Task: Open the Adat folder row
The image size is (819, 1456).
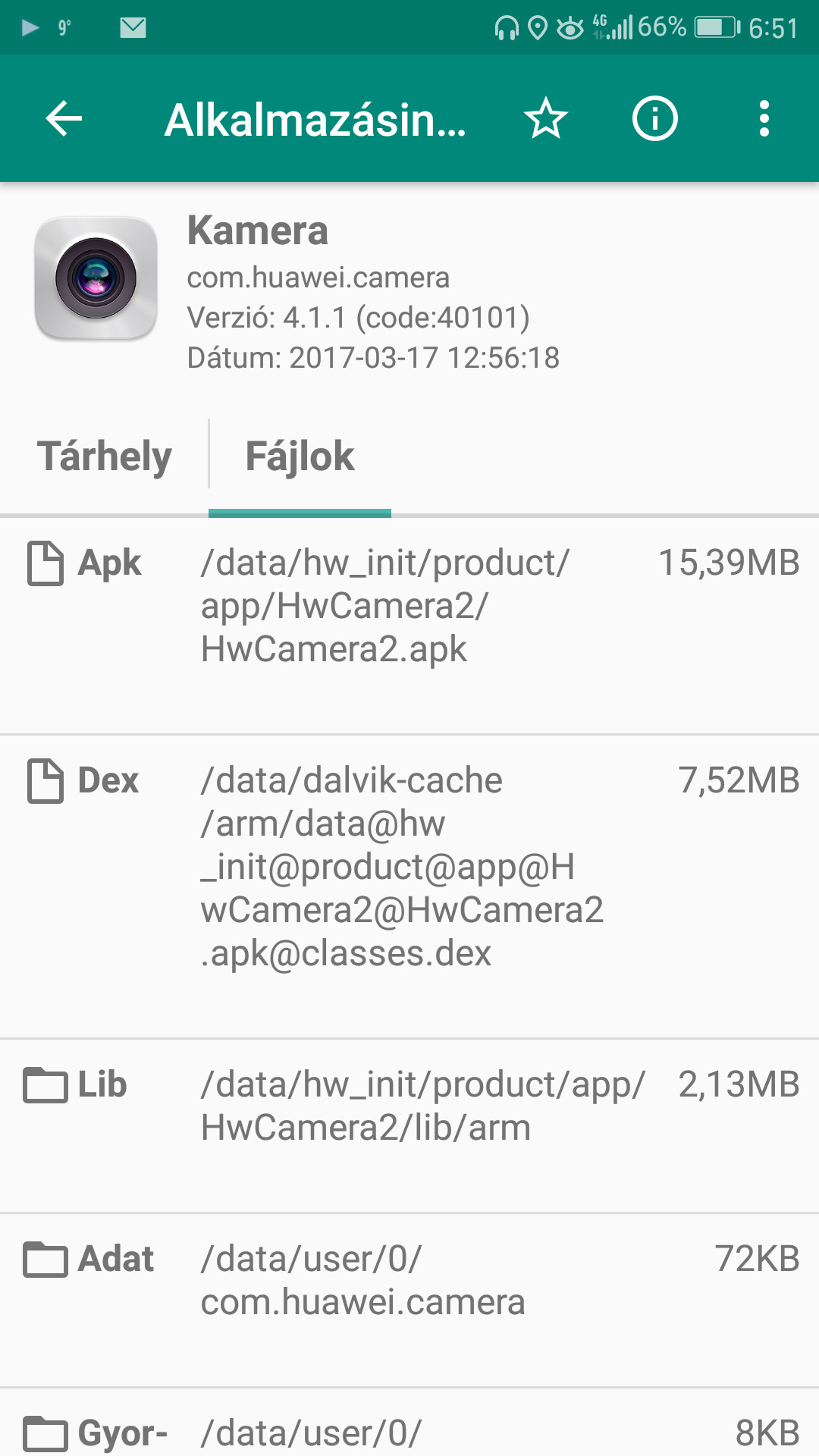Action: click(409, 1282)
